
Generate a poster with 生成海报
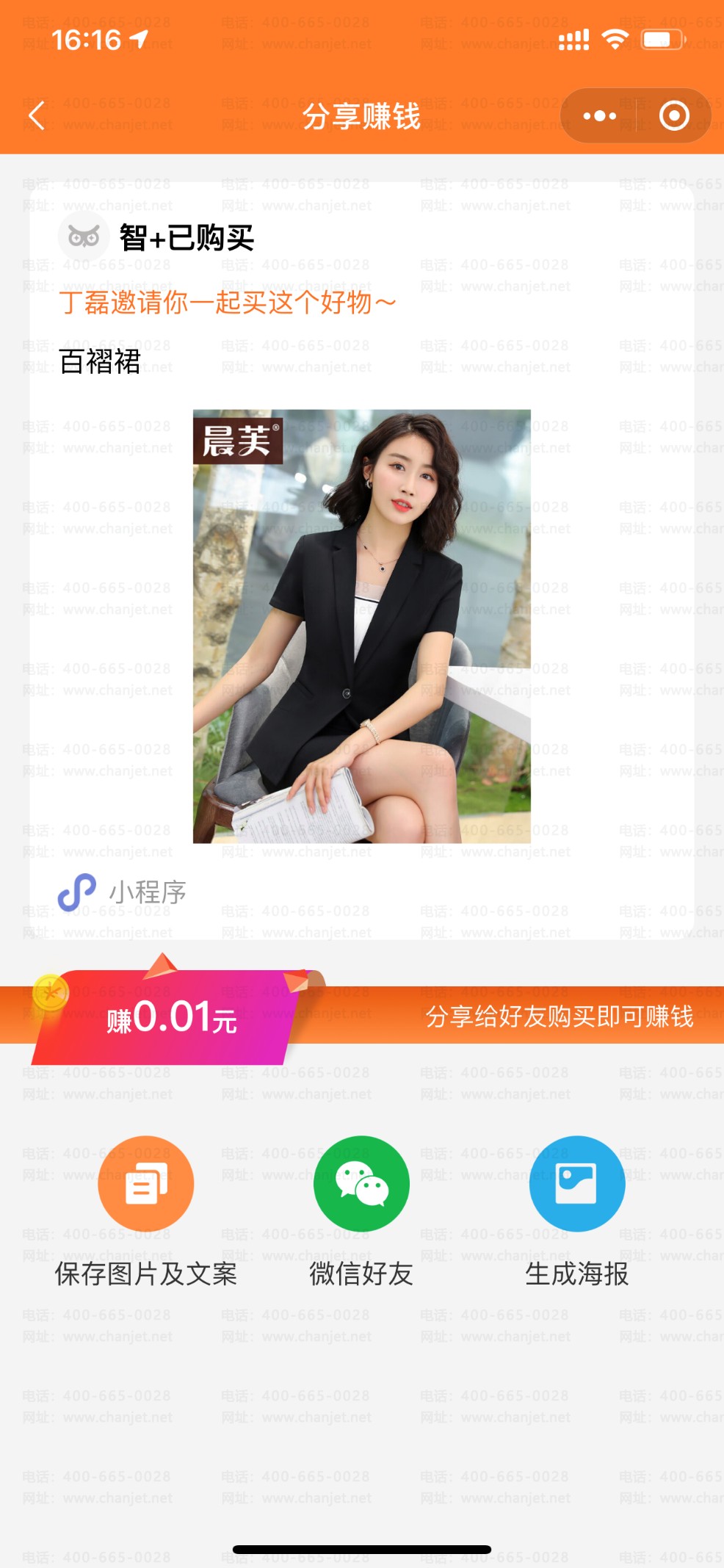(576, 1183)
